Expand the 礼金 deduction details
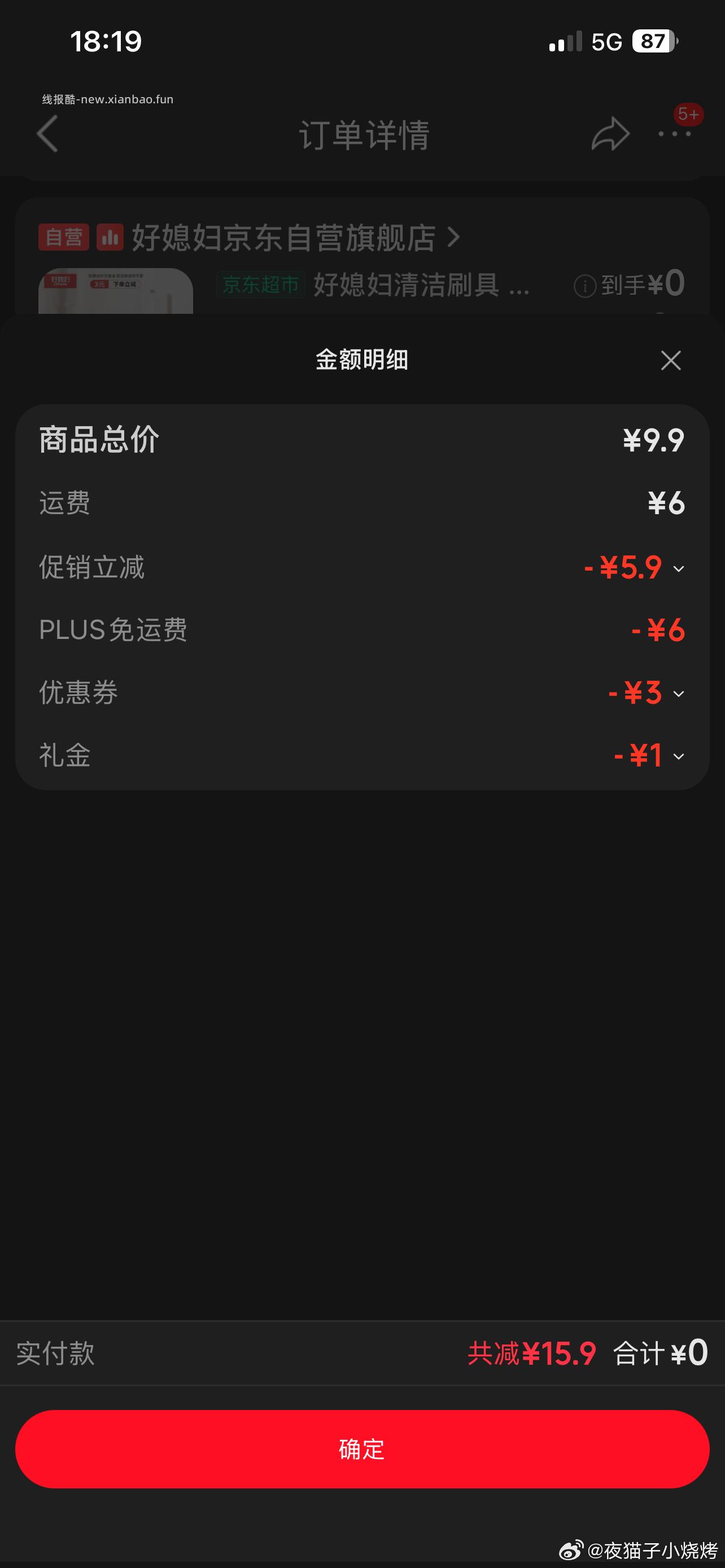 click(678, 756)
